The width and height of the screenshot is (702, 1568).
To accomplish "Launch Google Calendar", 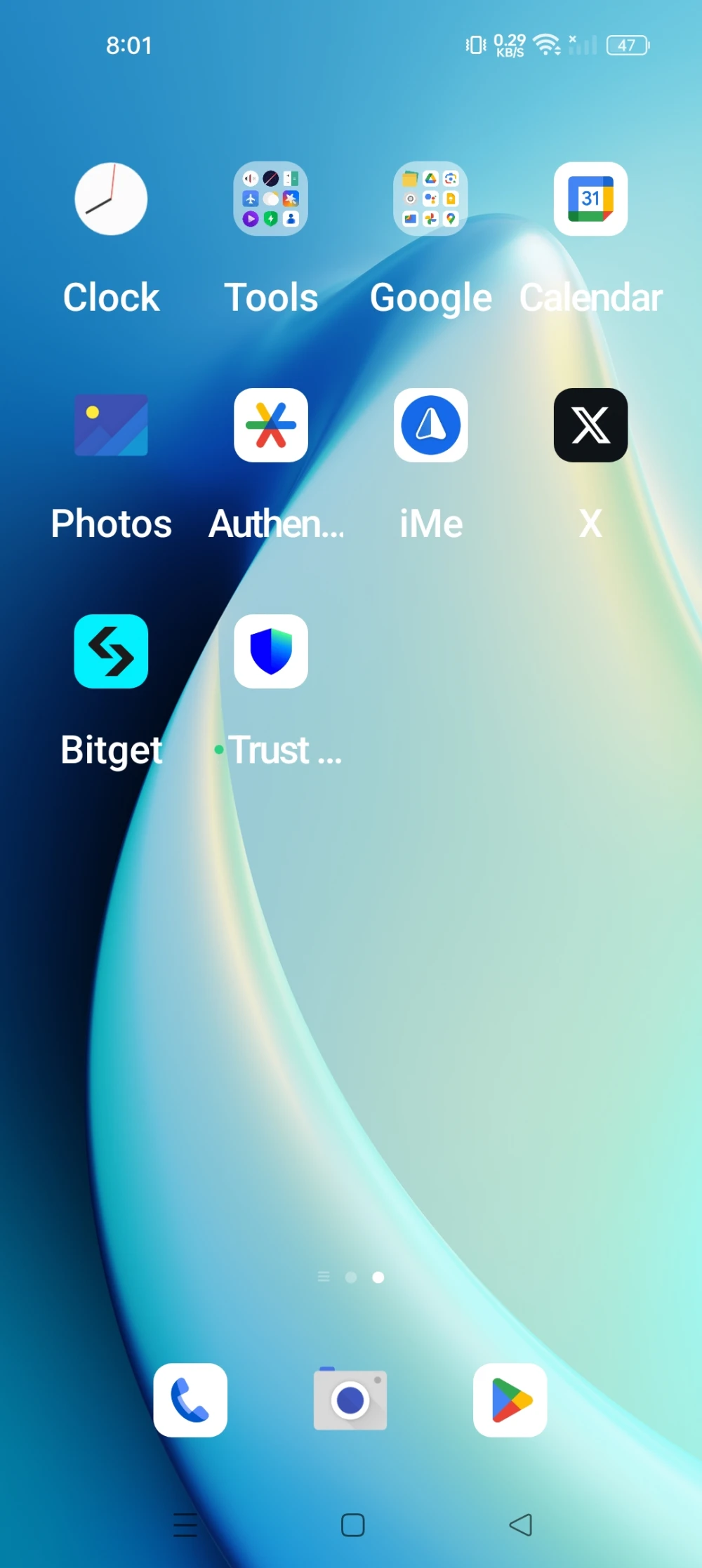I will (590, 199).
